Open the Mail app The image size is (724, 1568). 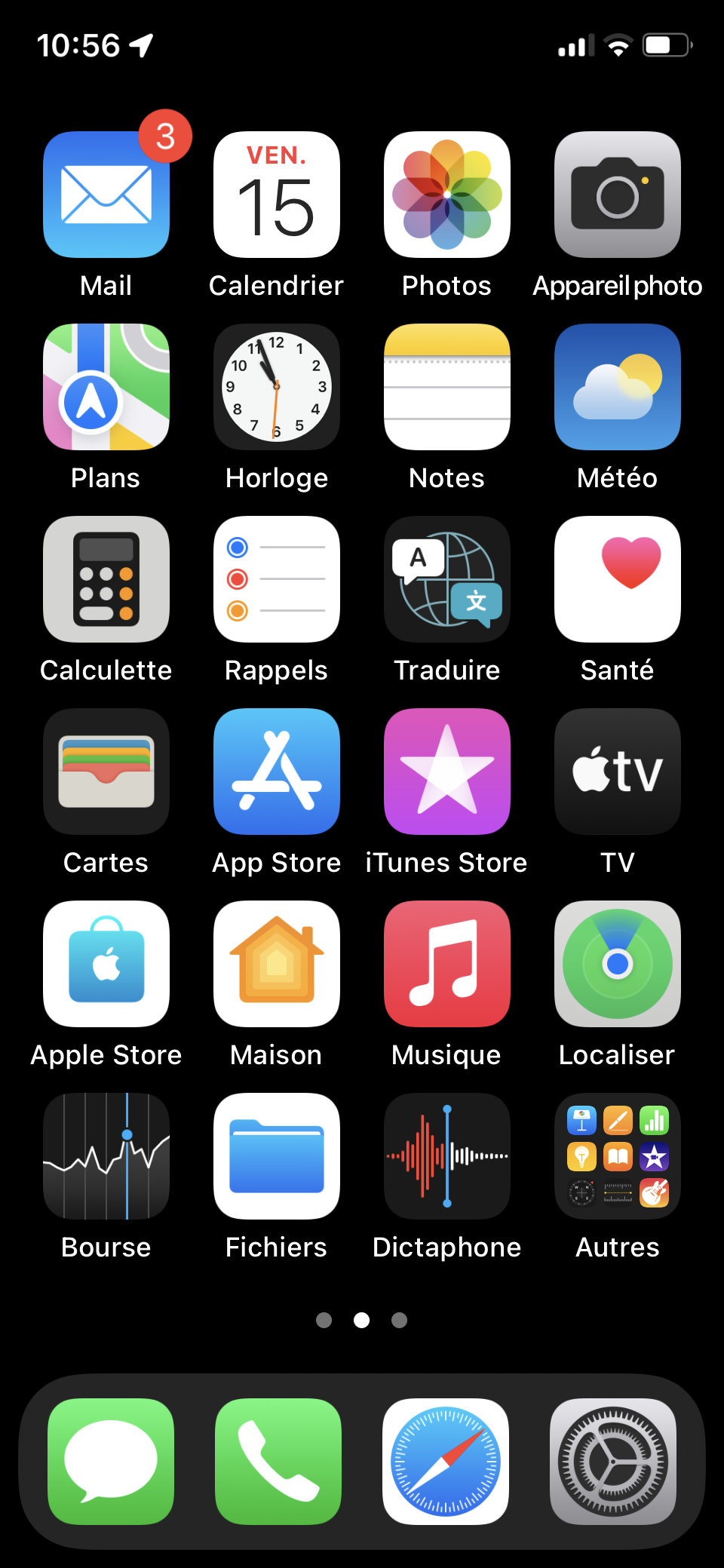[106, 195]
